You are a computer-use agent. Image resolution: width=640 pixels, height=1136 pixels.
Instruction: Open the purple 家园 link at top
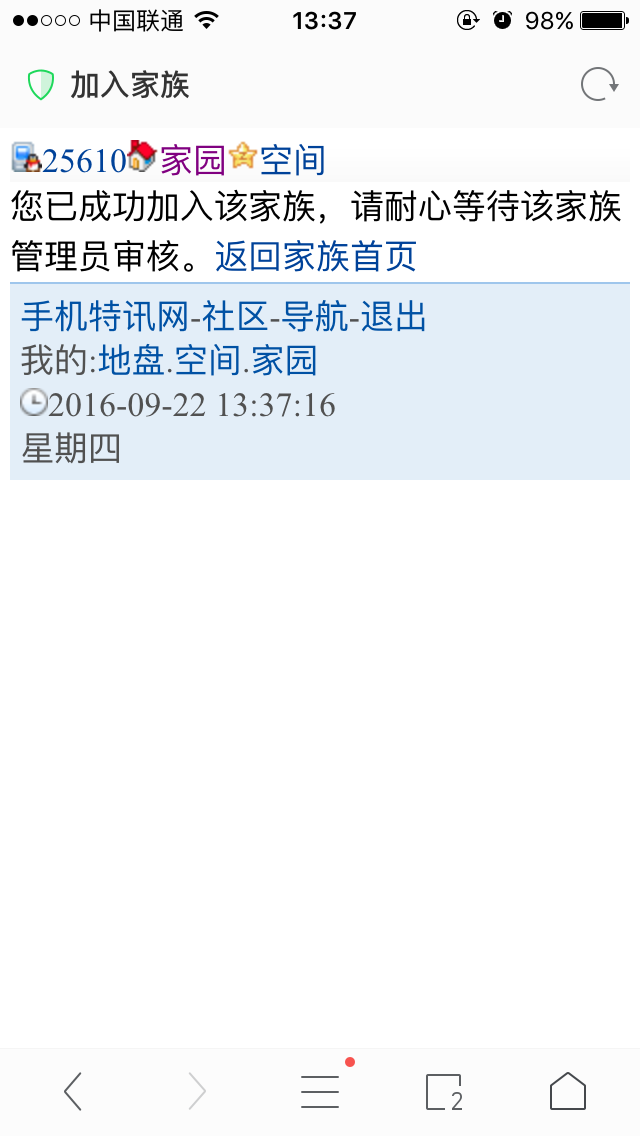tap(193, 160)
